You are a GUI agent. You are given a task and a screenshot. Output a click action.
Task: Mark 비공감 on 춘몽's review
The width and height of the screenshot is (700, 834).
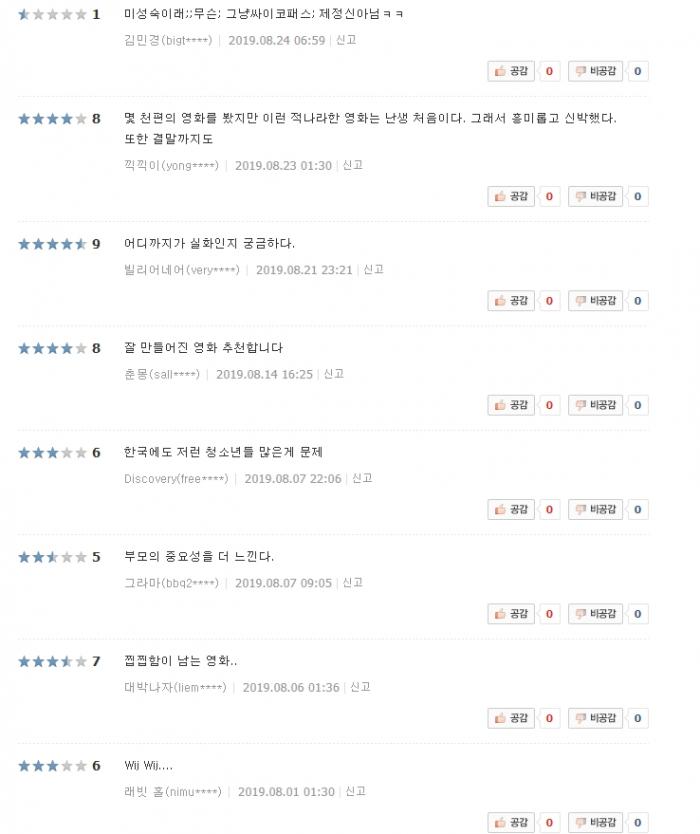pos(596,405)
